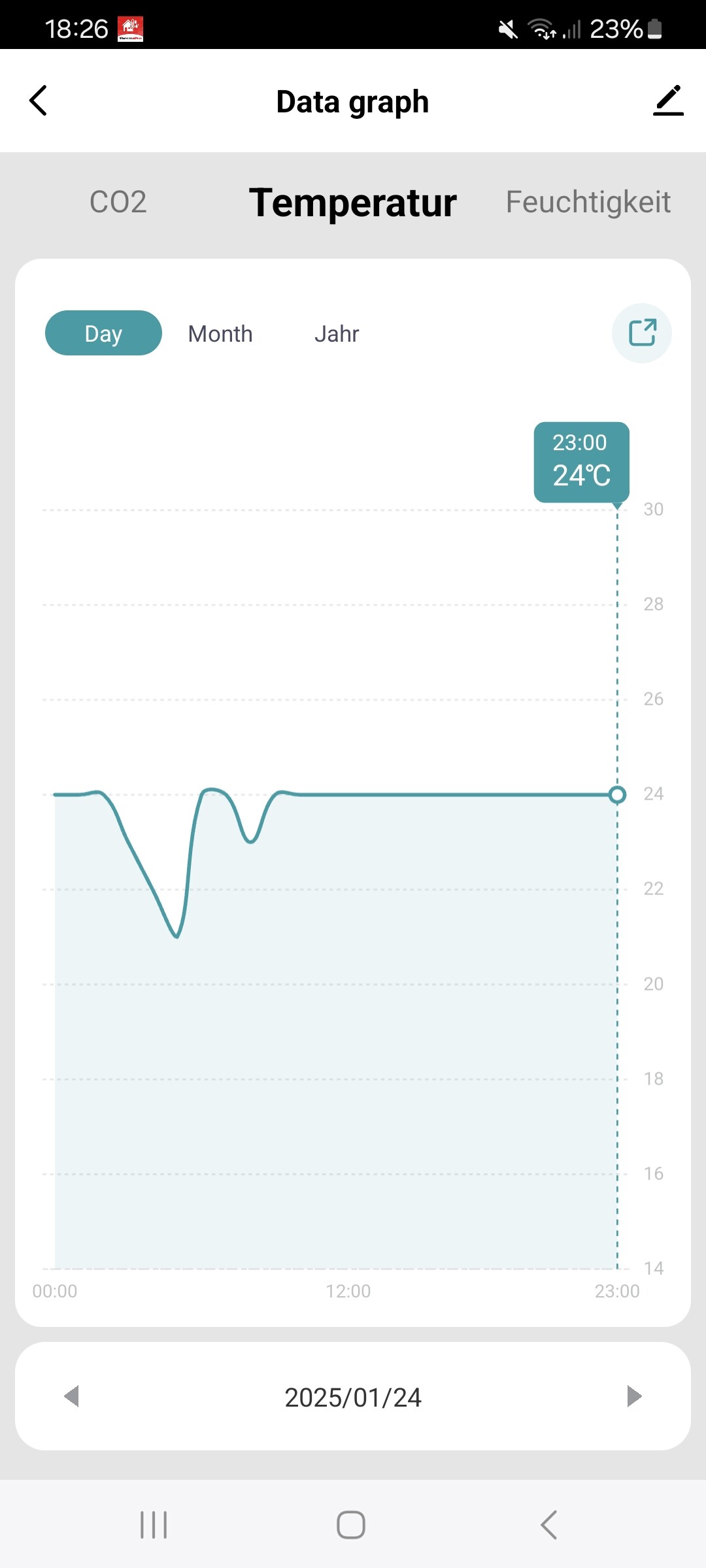Switch to the CO2 tab
This screenshot has width=706, height=1568.
click(x=118, y=202)
